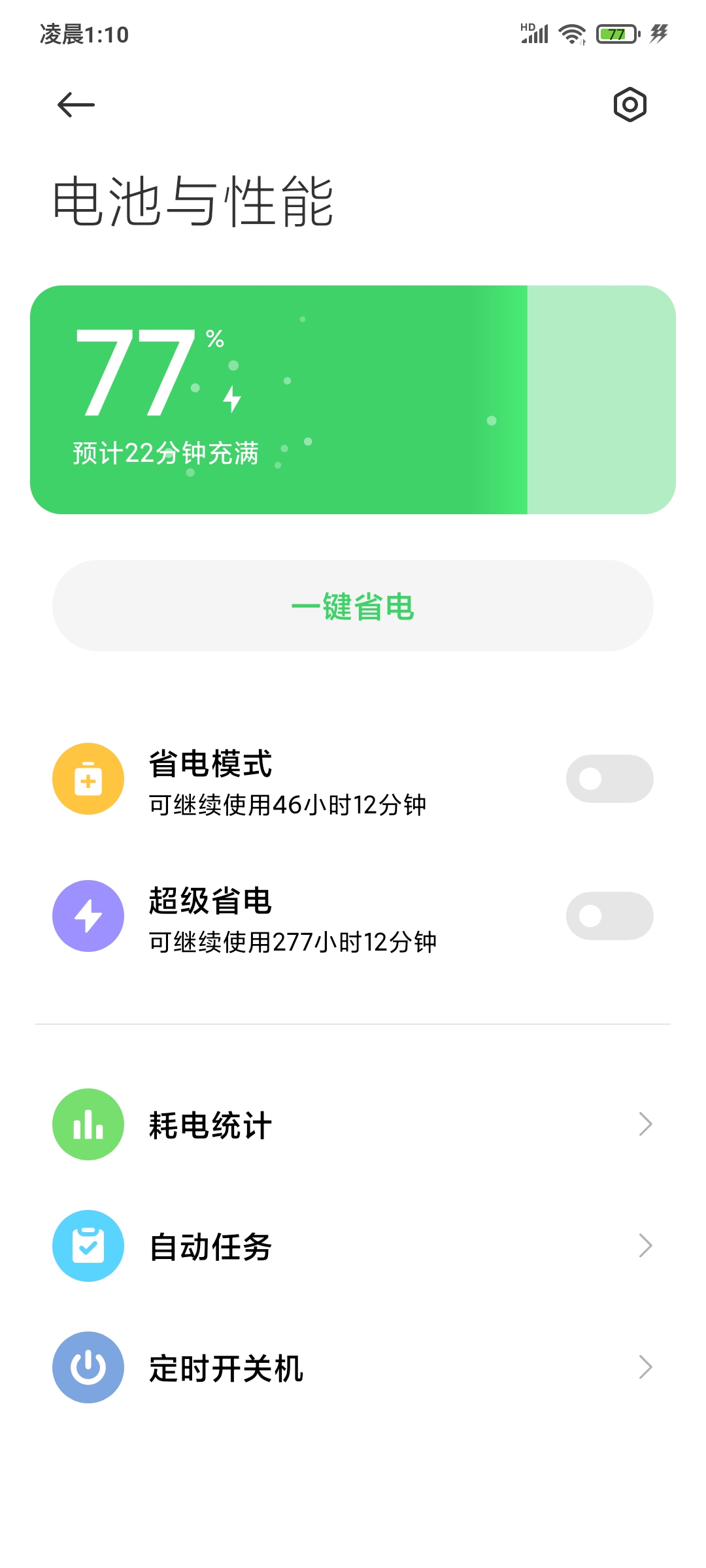Open 定时开关机 settings
This screenshot has width=706, height=1568.
[353, 1367]
